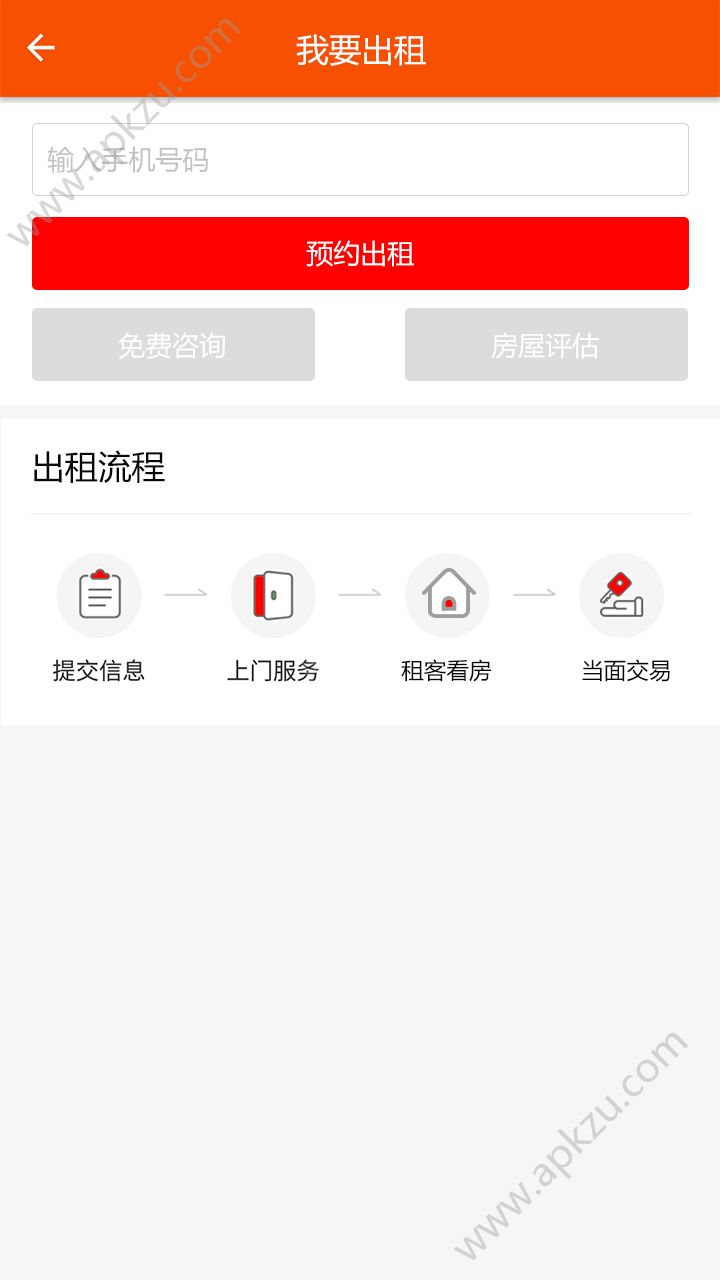Tap the 免费咨询 button
The image size is (720, 1280).
(173, 344)
